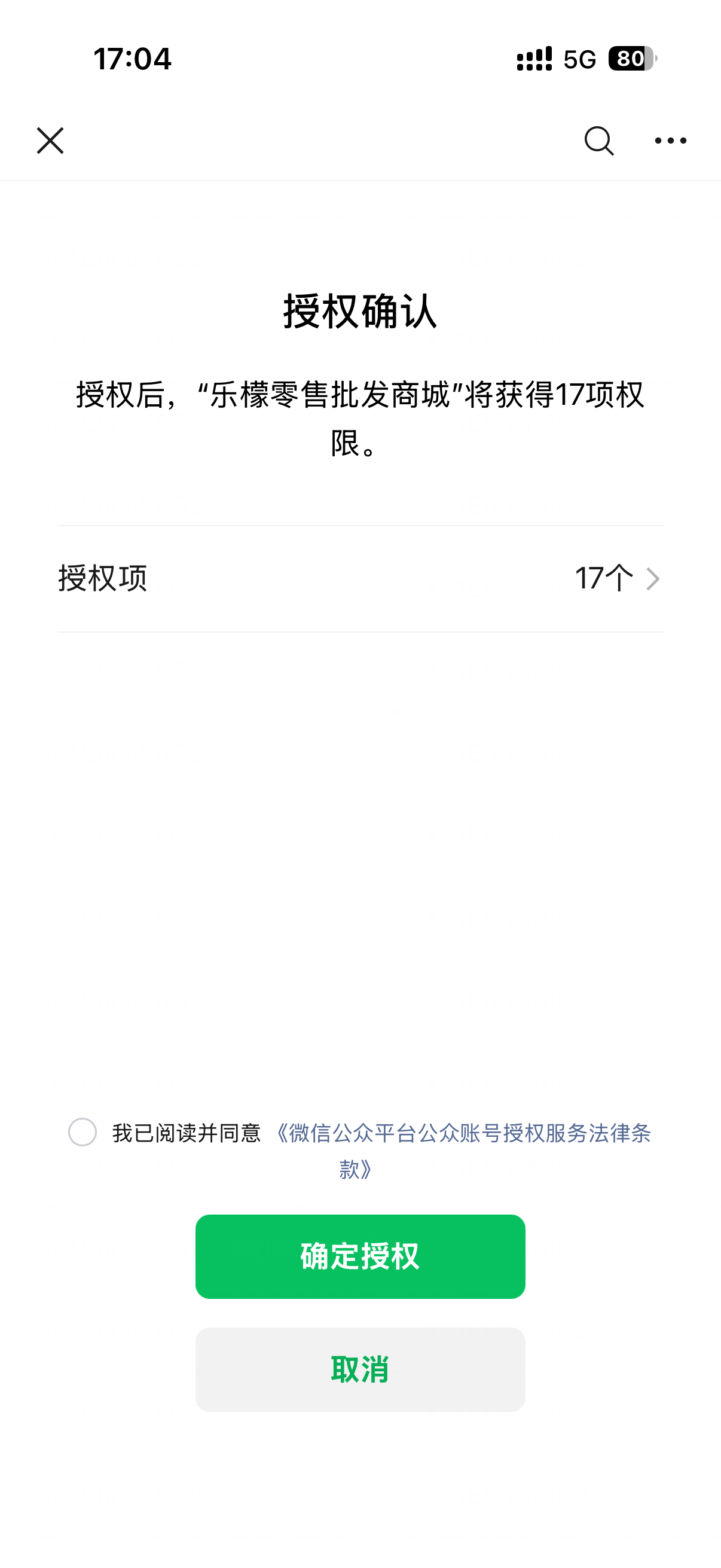
Task: Open the three-dot overflow menu
Action: coord(671,141)
